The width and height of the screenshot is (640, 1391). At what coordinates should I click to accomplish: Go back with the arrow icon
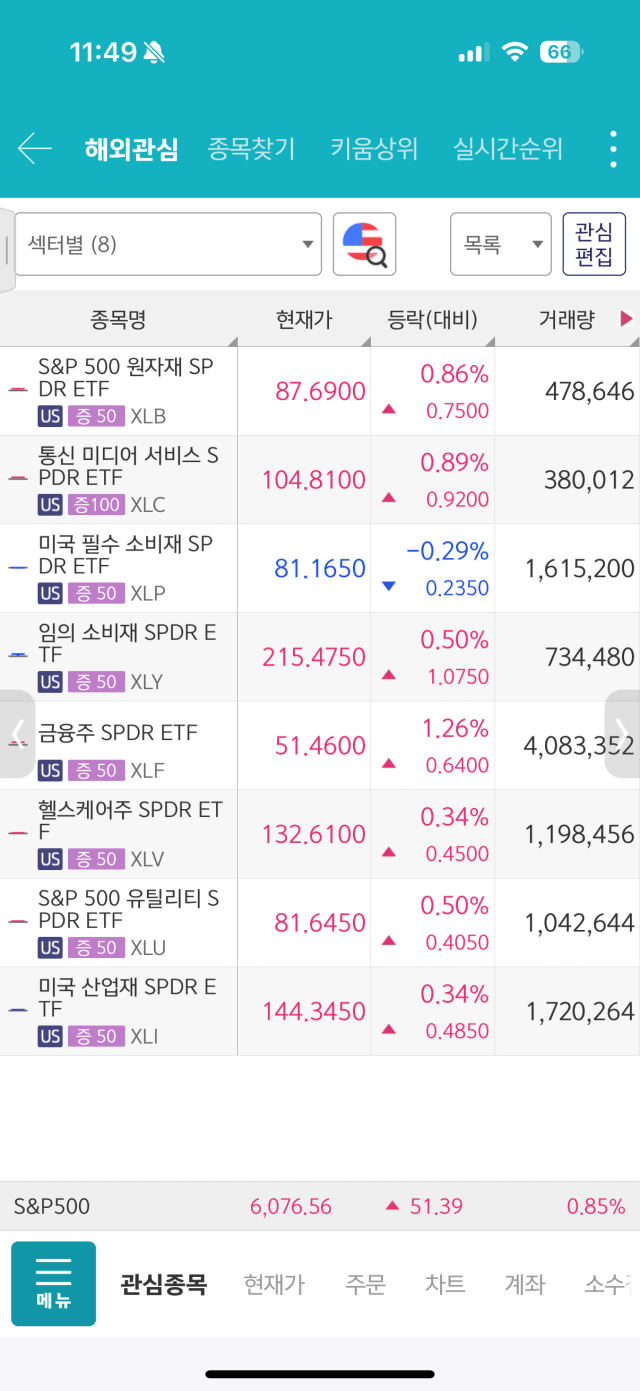pyautogui.click(x=34, y=149)
